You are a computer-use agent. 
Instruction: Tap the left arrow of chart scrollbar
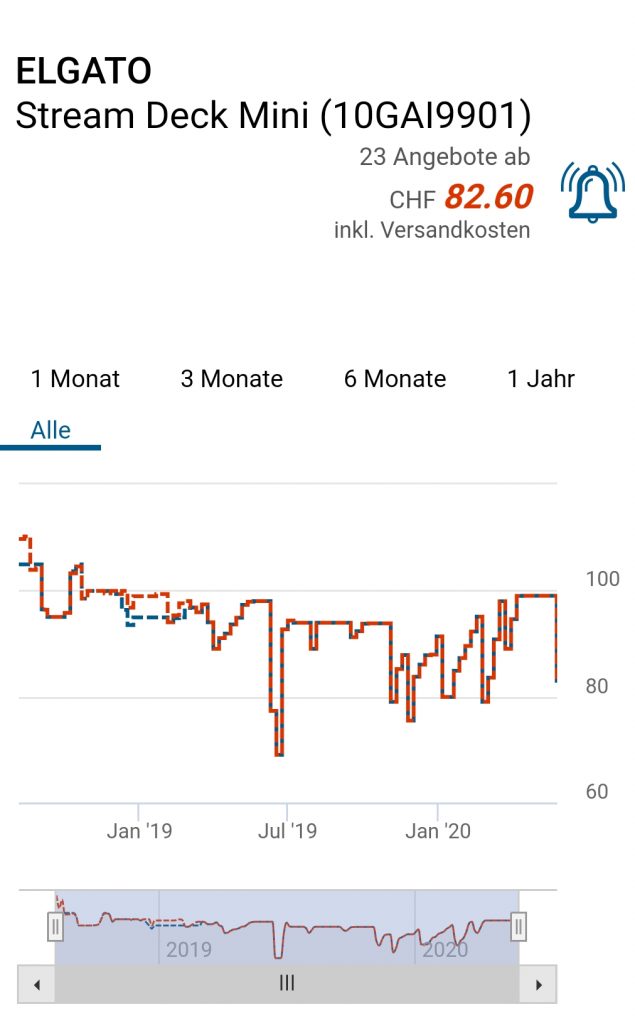point(37,984)
